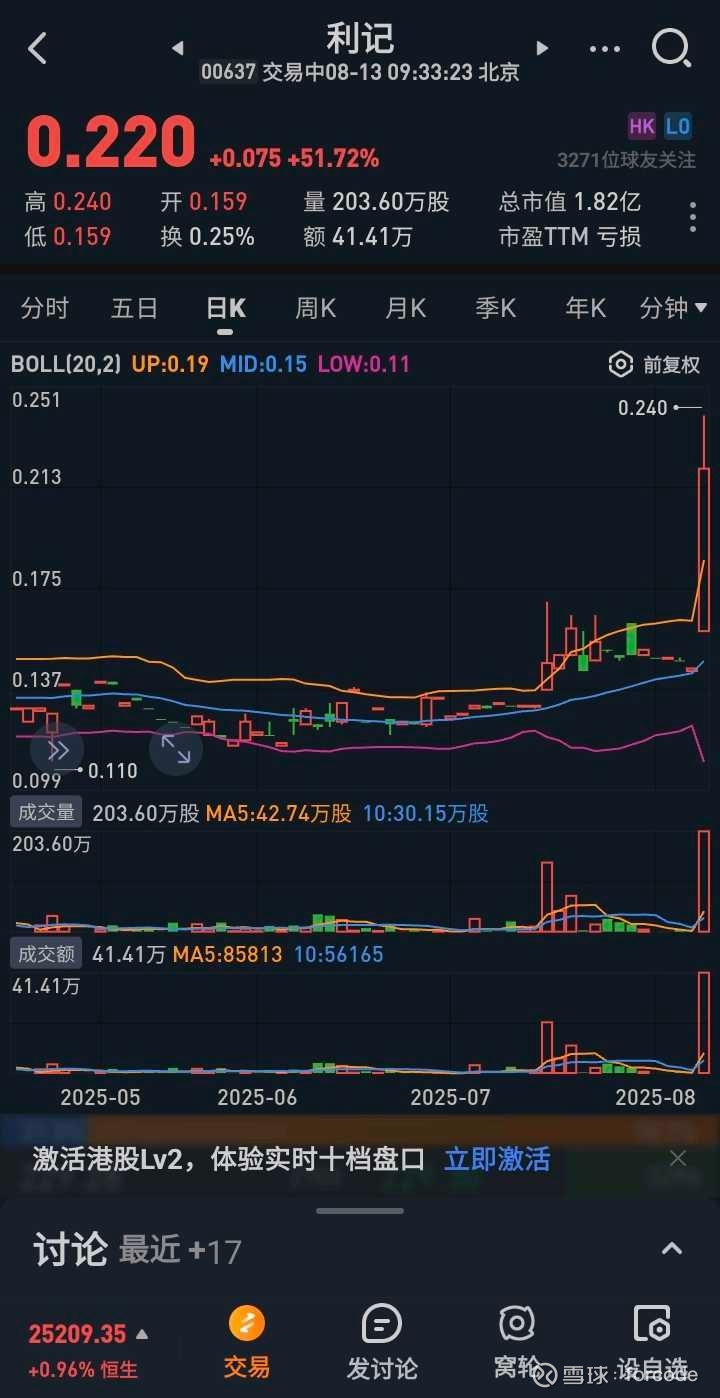The height and width of the screenshot is (1398, 720).
Task: Open the stock search magnifier
Action: tap(671, 48)
